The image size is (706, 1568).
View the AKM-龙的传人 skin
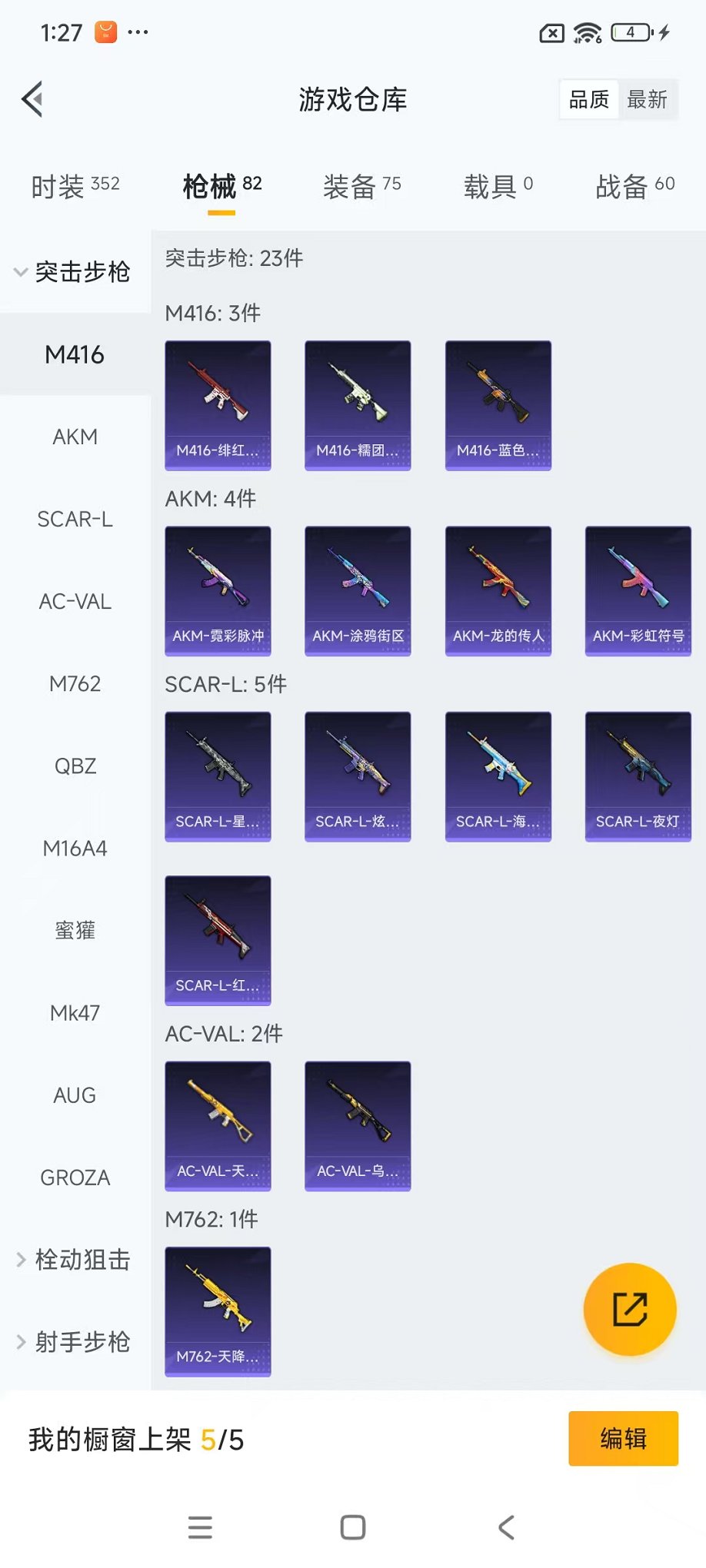click(x=498, y=590)
